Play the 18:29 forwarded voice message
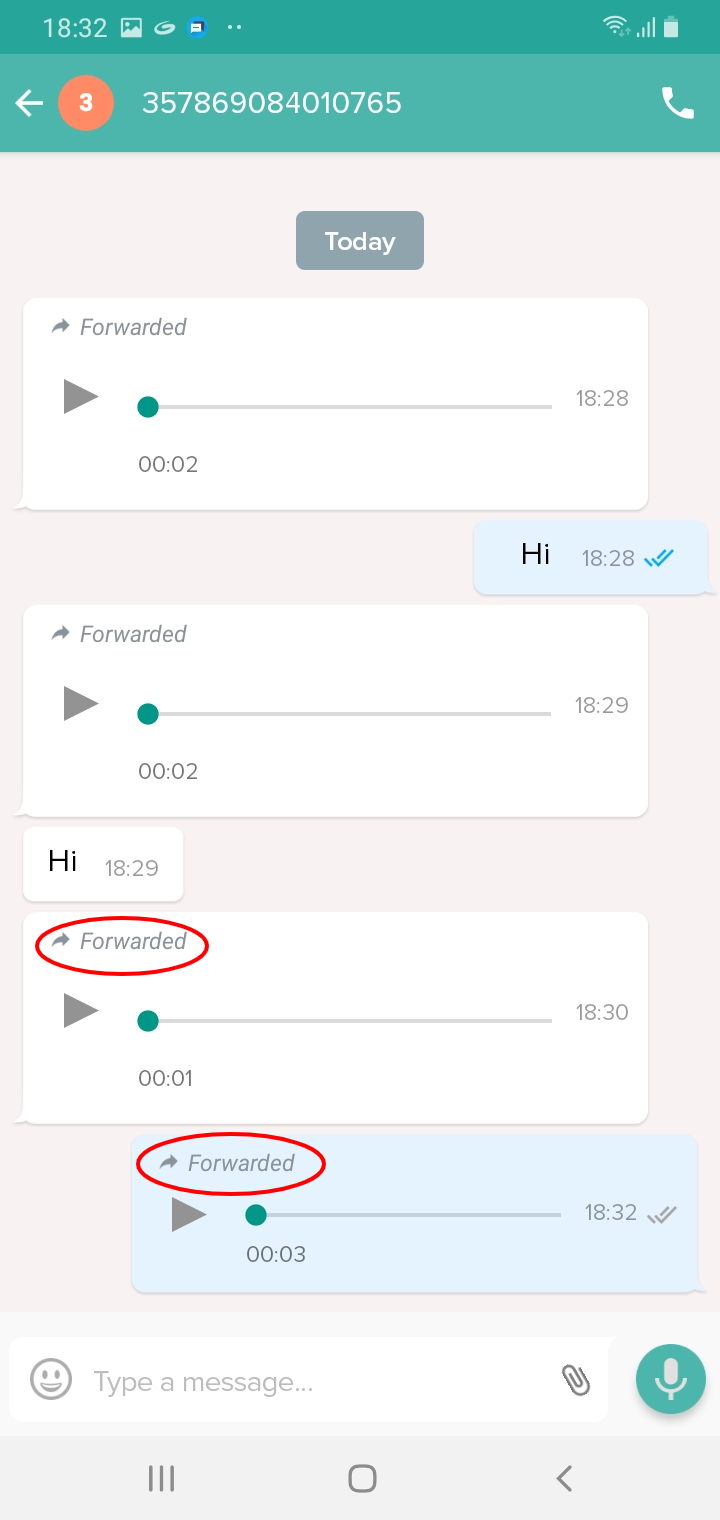Screen dimensions: 720x1520 click(81, 704)
